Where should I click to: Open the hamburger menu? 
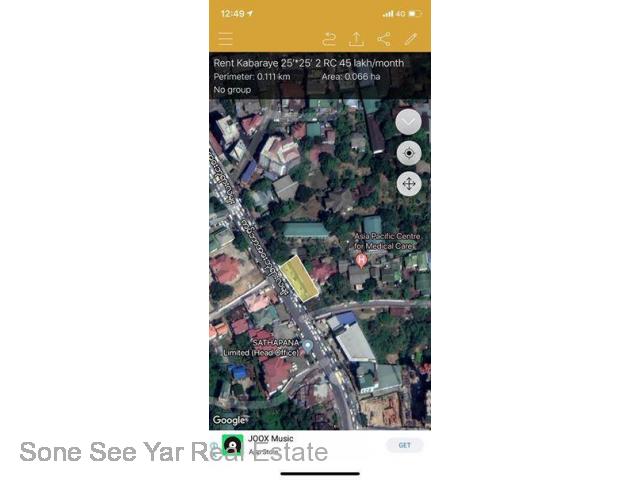click(225, 39)
